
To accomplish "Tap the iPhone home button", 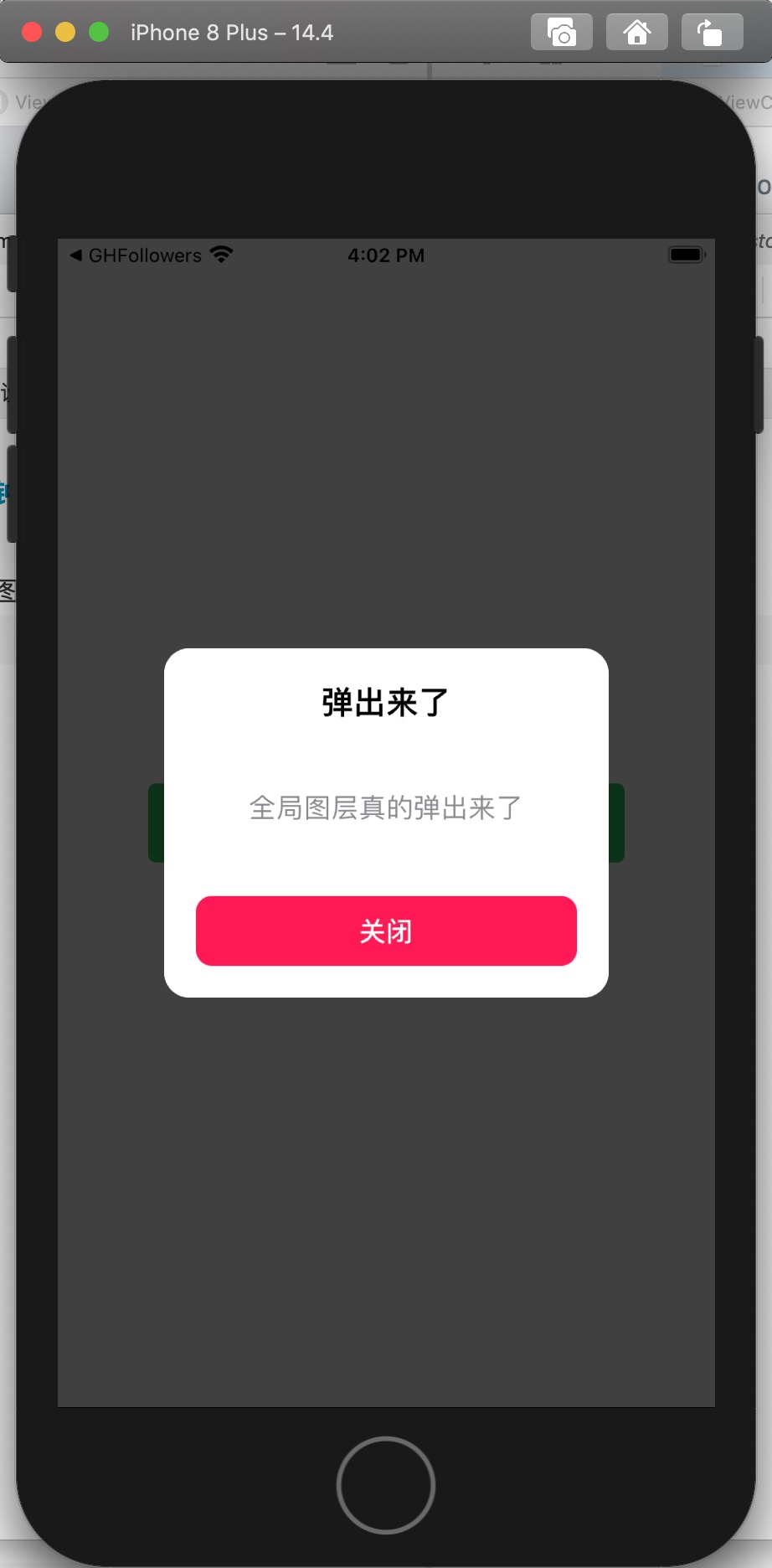I will (386, 1485).
